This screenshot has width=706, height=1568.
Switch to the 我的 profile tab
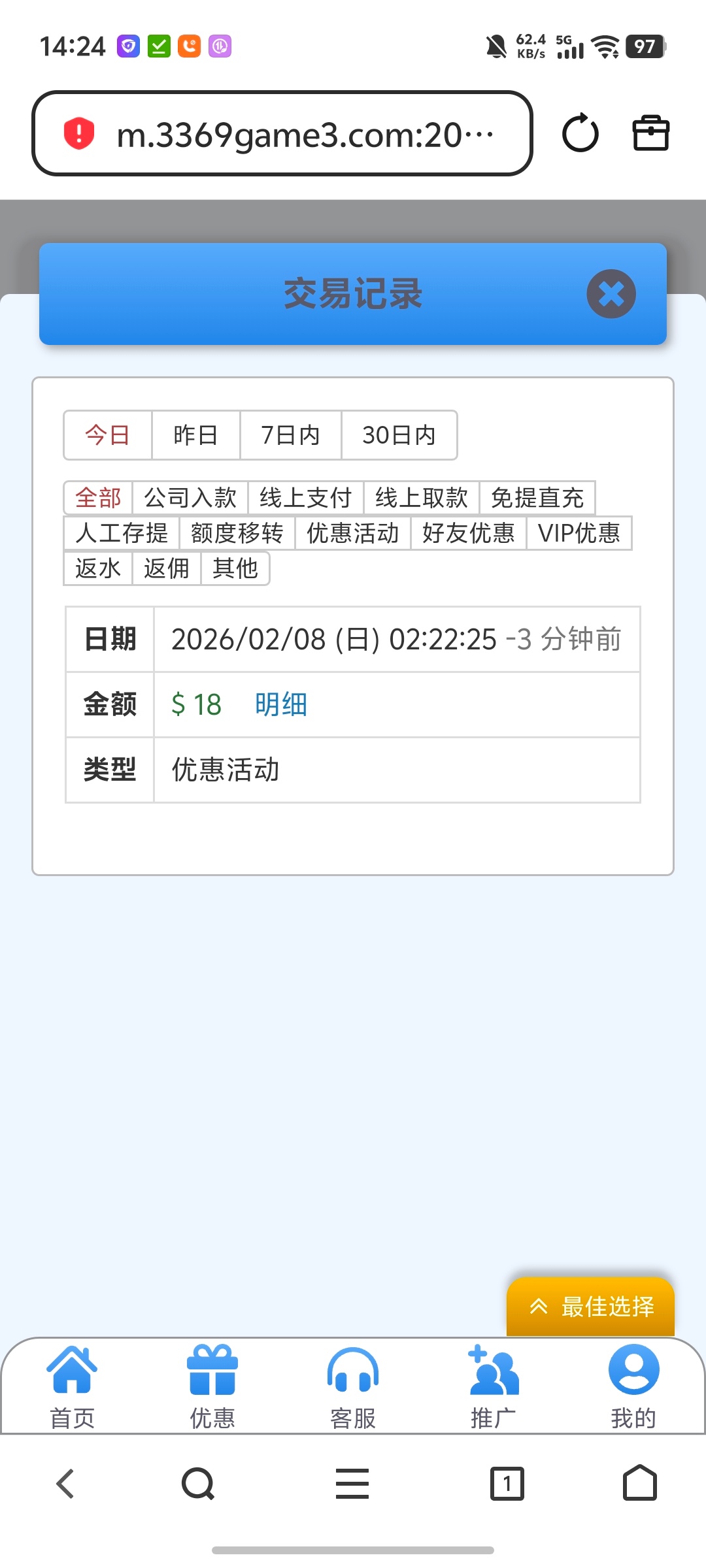[x=633, y=1386]
